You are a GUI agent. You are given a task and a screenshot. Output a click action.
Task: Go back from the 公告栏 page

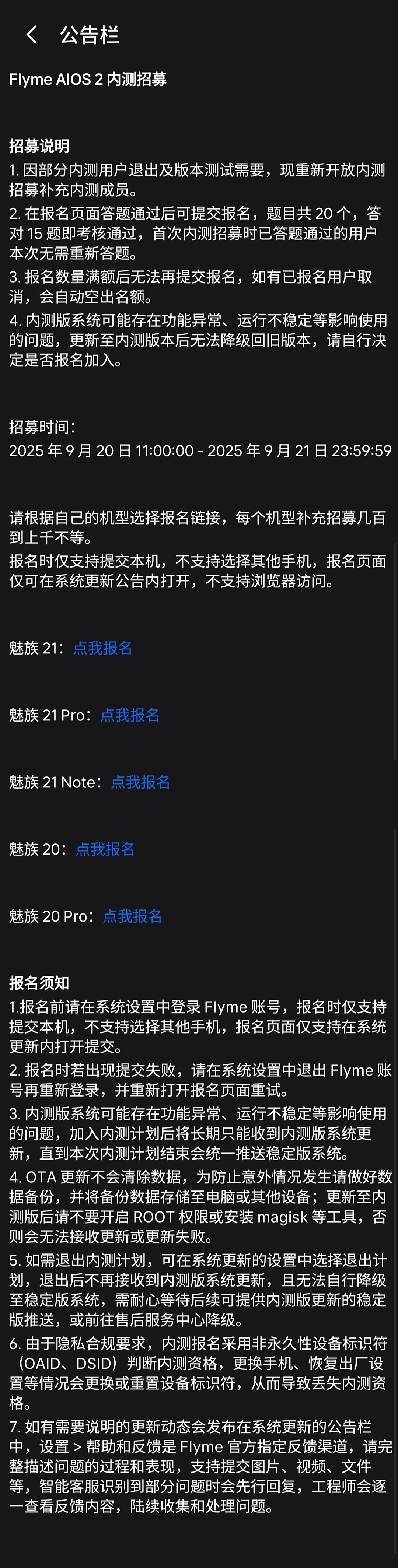(x=32, y=35)
